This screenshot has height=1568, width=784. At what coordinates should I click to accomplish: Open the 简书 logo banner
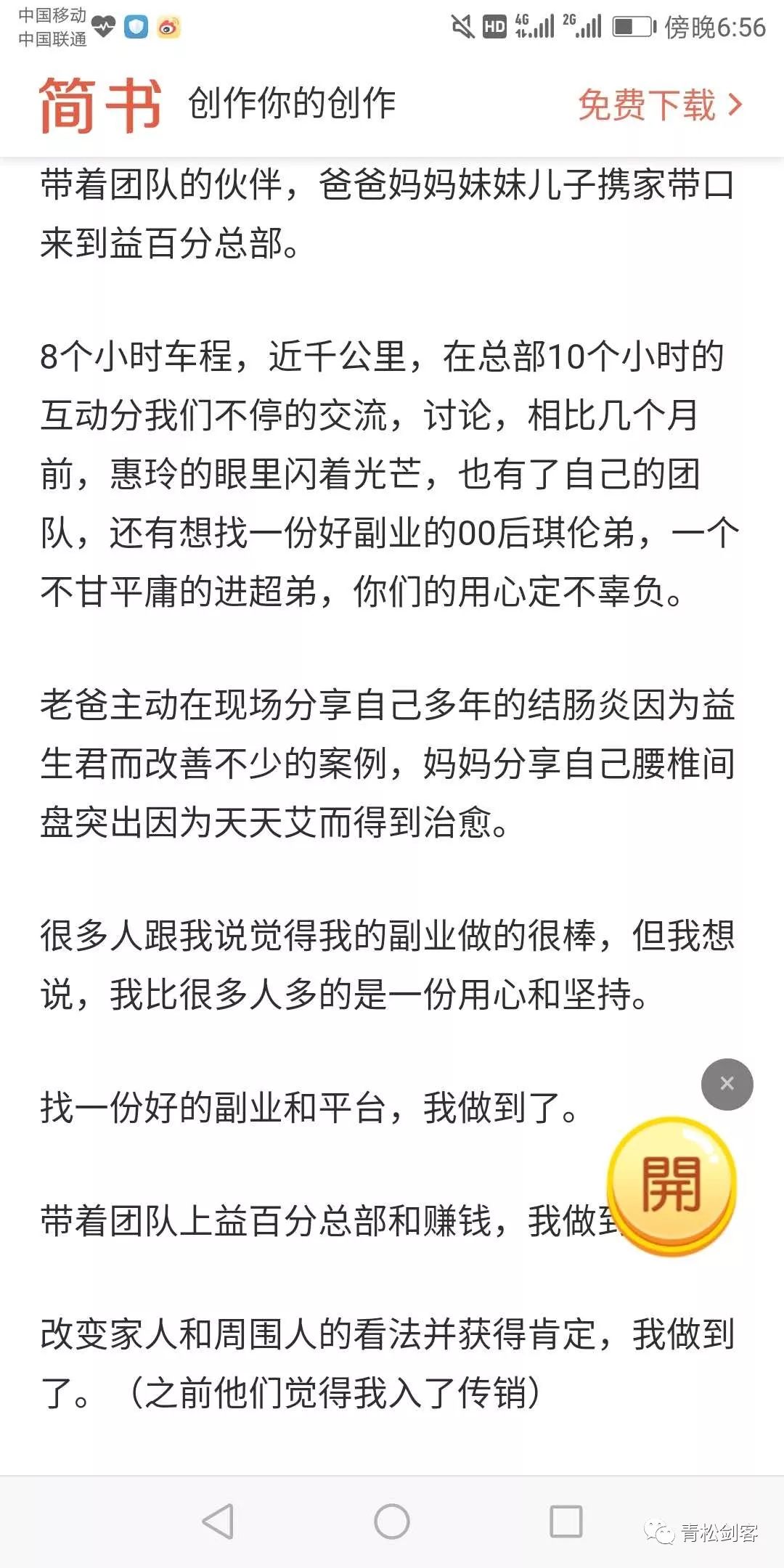tap(100, 105)
